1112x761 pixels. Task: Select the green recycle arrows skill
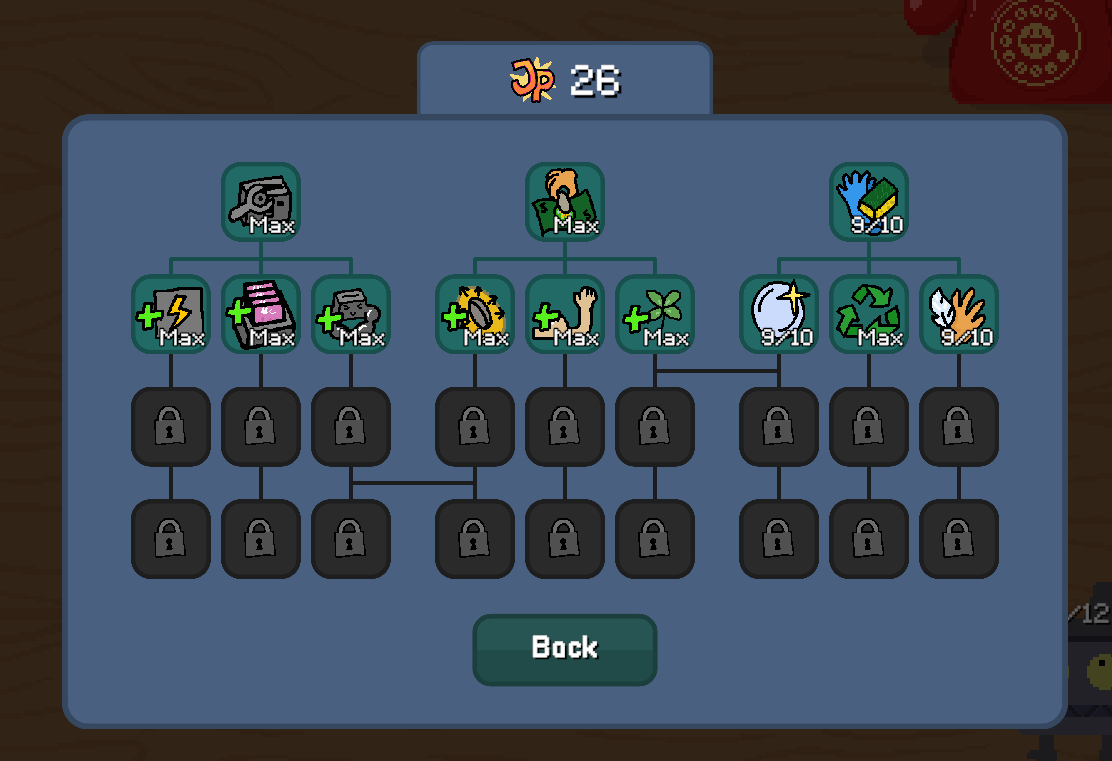point(868,314)
